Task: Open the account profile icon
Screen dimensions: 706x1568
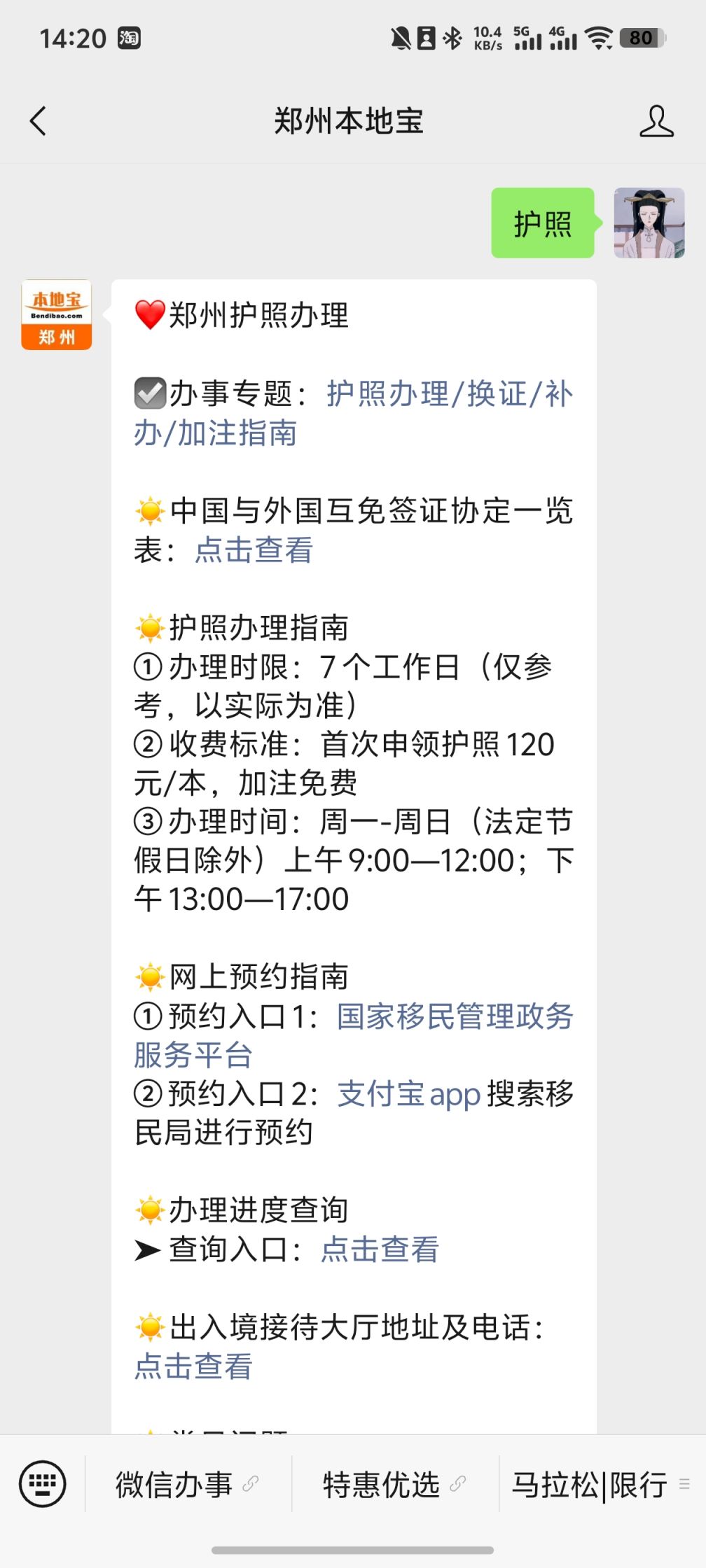Action: (656, 121)
